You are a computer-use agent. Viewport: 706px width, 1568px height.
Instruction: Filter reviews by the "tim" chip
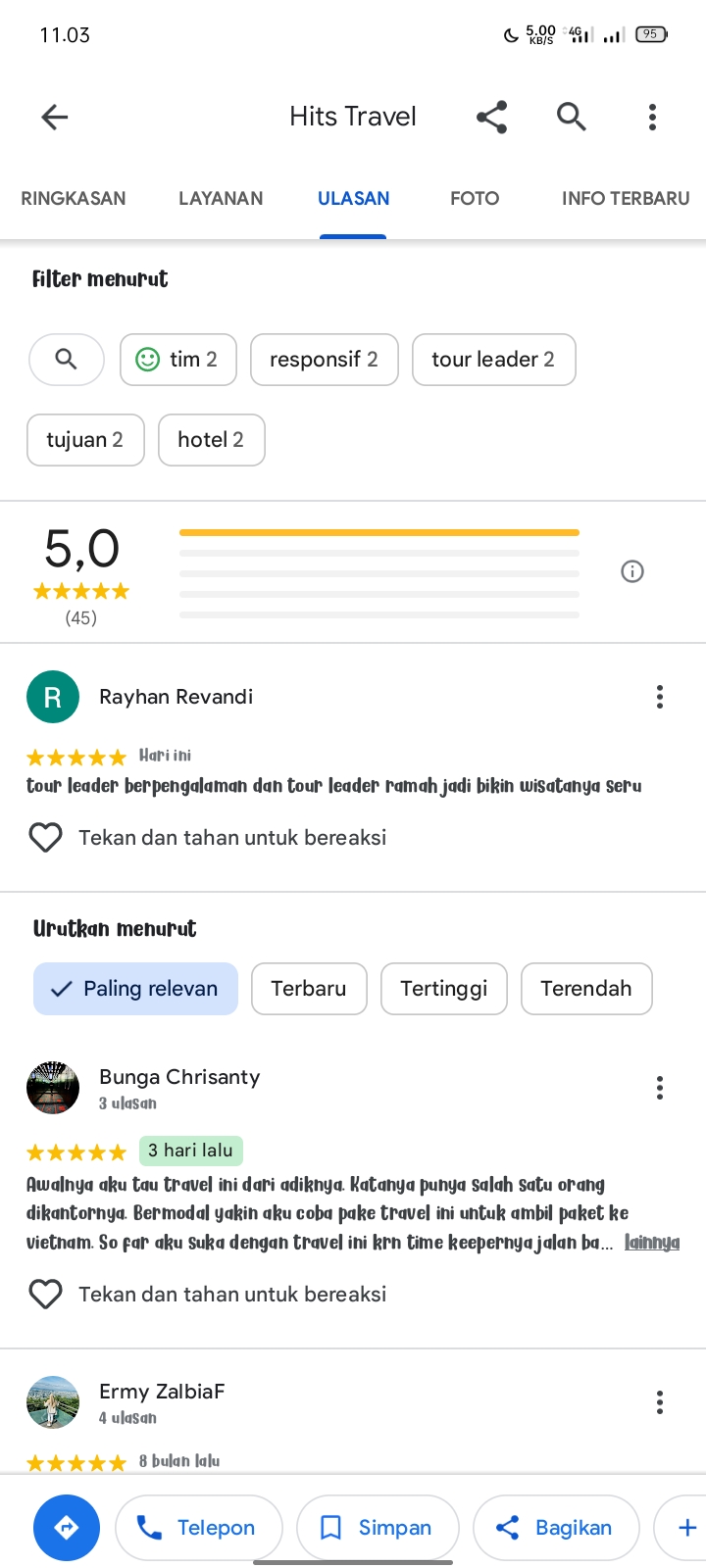(x=178, y=360)
